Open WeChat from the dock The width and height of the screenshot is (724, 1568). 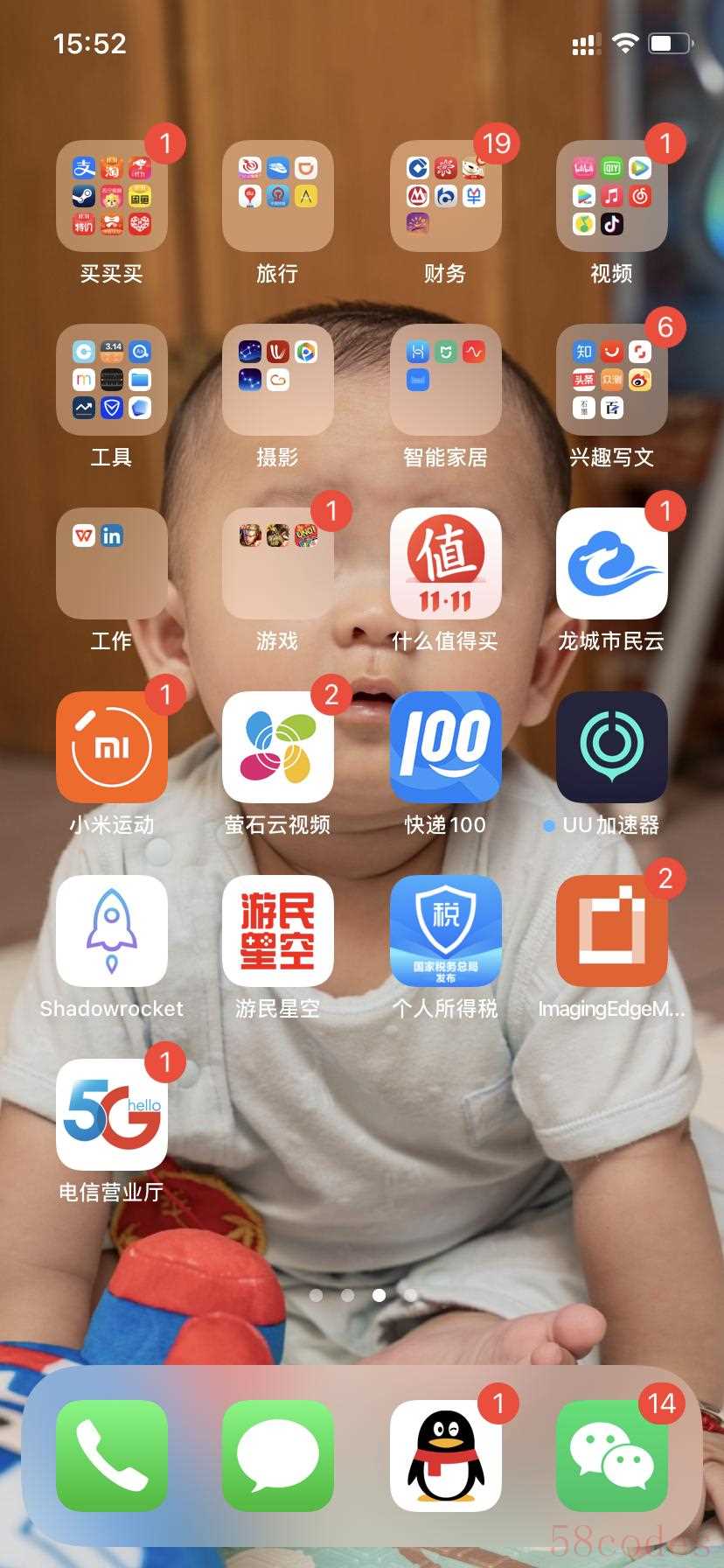(x=611, y=1456)
